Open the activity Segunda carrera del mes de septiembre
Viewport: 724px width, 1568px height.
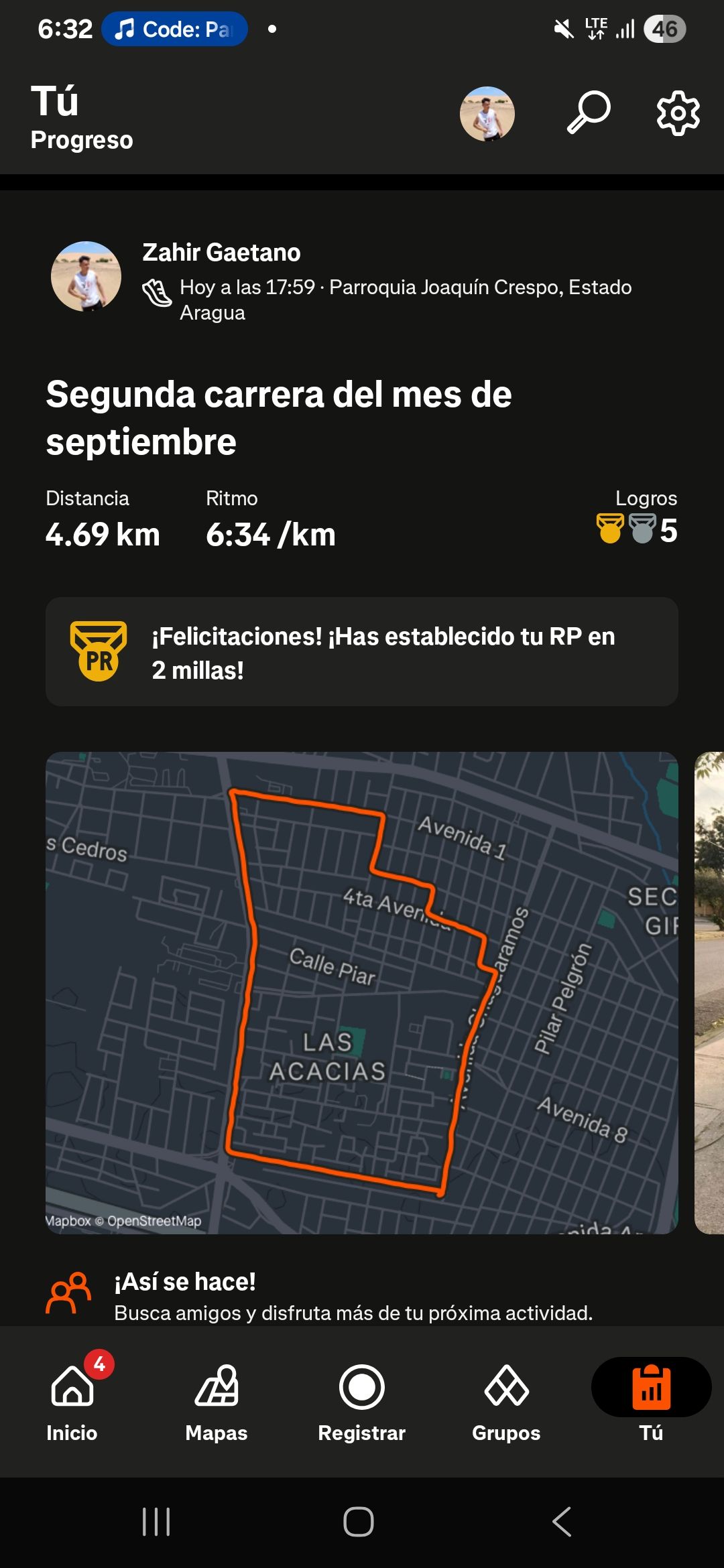pyautogui.click(x=278, y=417)
